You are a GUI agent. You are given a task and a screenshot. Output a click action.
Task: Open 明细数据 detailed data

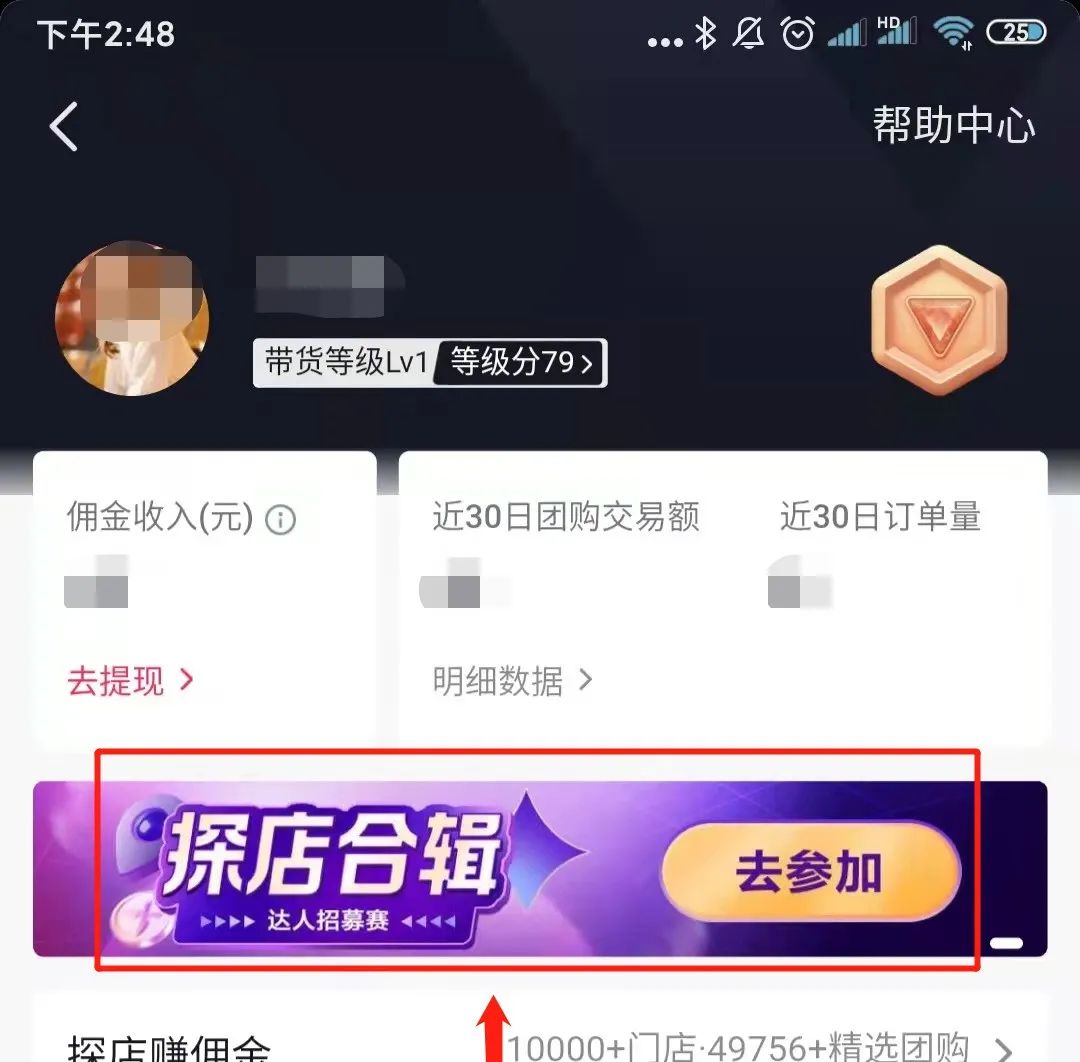pyautogui.click(x=513, y=681)
